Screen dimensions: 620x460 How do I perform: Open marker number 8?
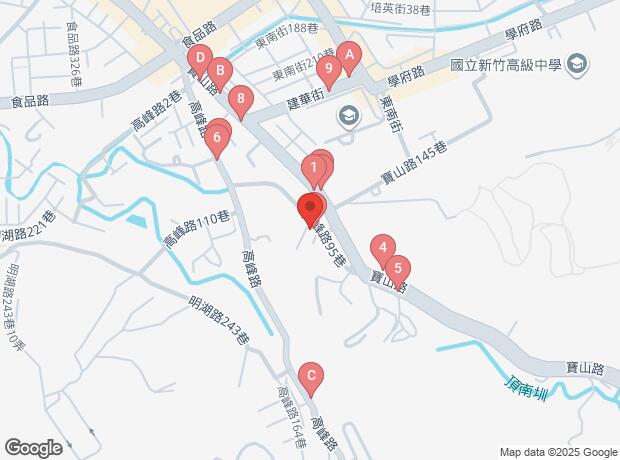pyautogui.click(x=240, y=100)
